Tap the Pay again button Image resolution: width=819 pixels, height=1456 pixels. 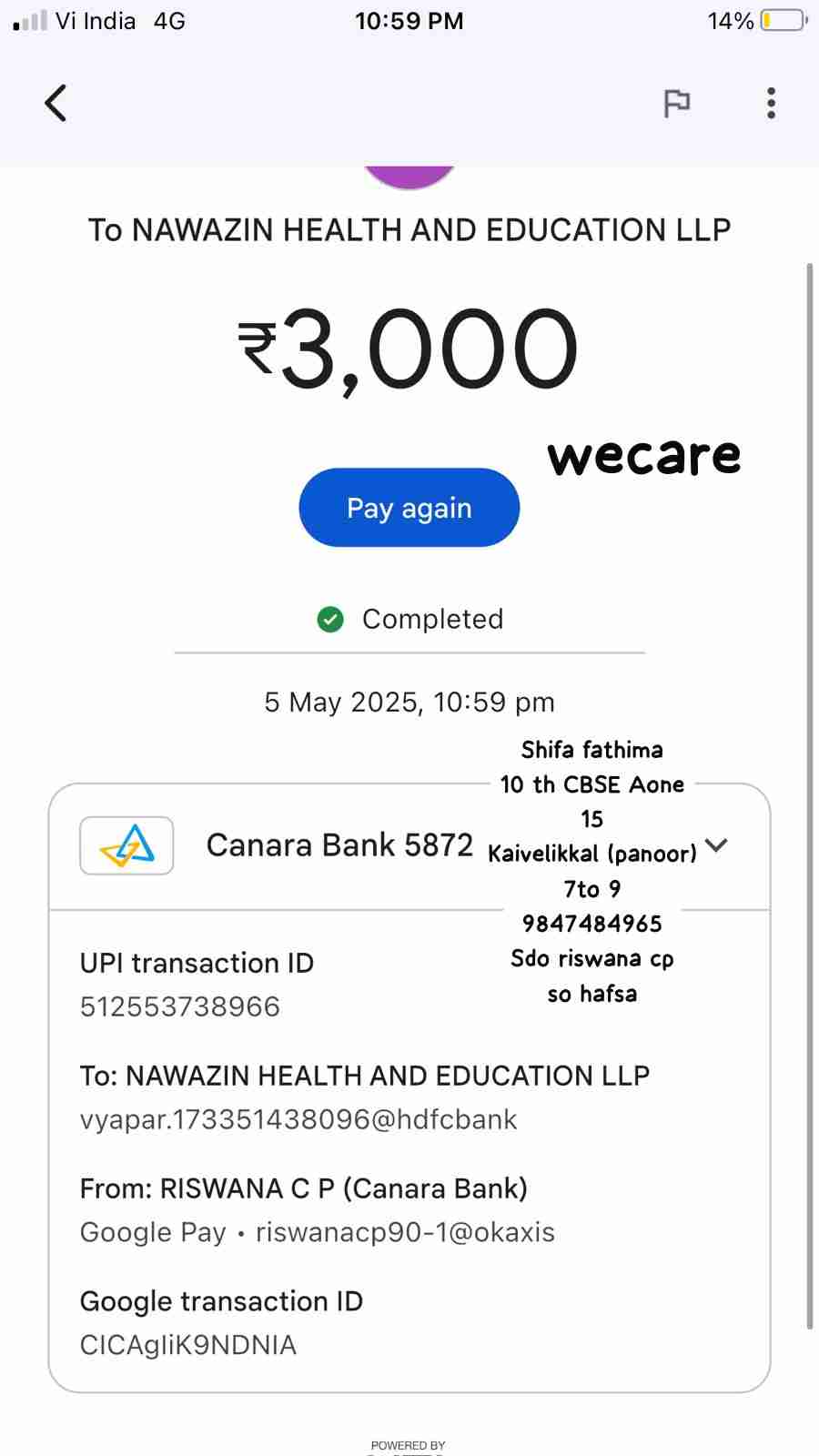409,508
